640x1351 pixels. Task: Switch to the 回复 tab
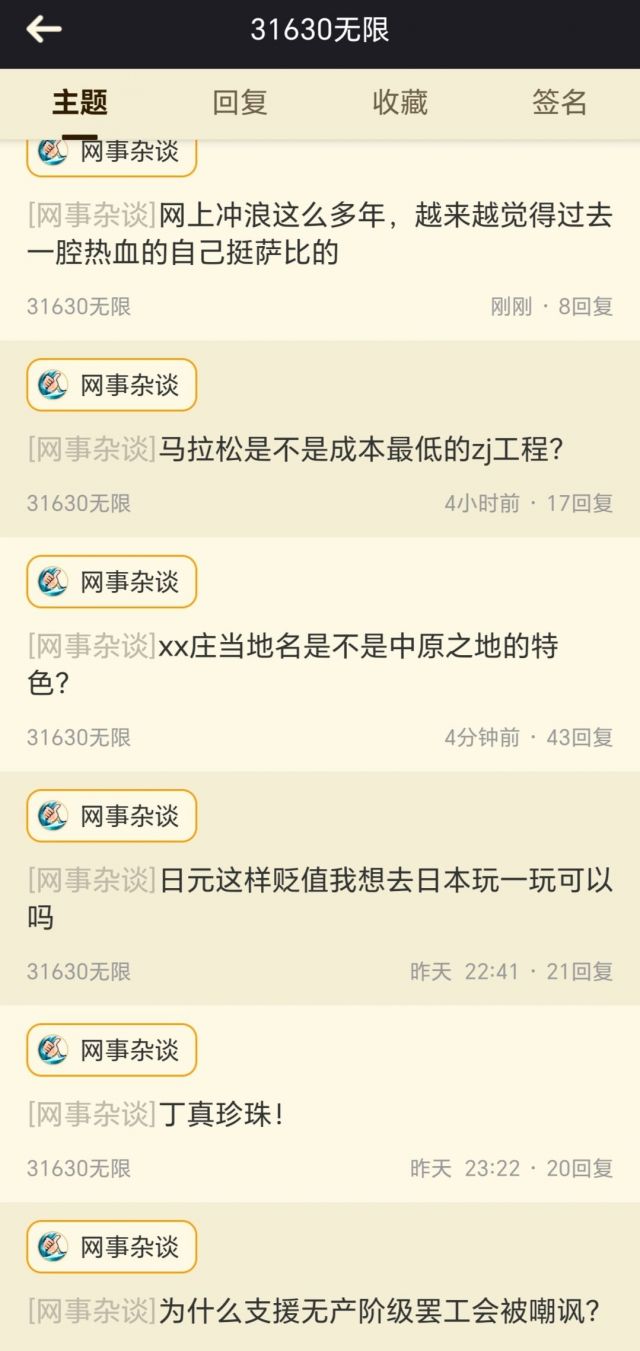[240, 102]
